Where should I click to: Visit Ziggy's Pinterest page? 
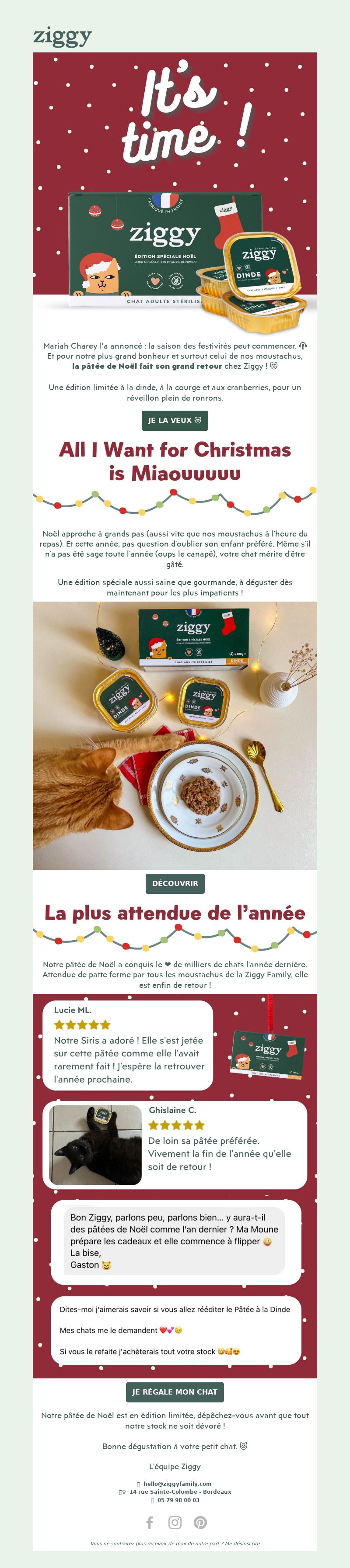(200, 1523)
